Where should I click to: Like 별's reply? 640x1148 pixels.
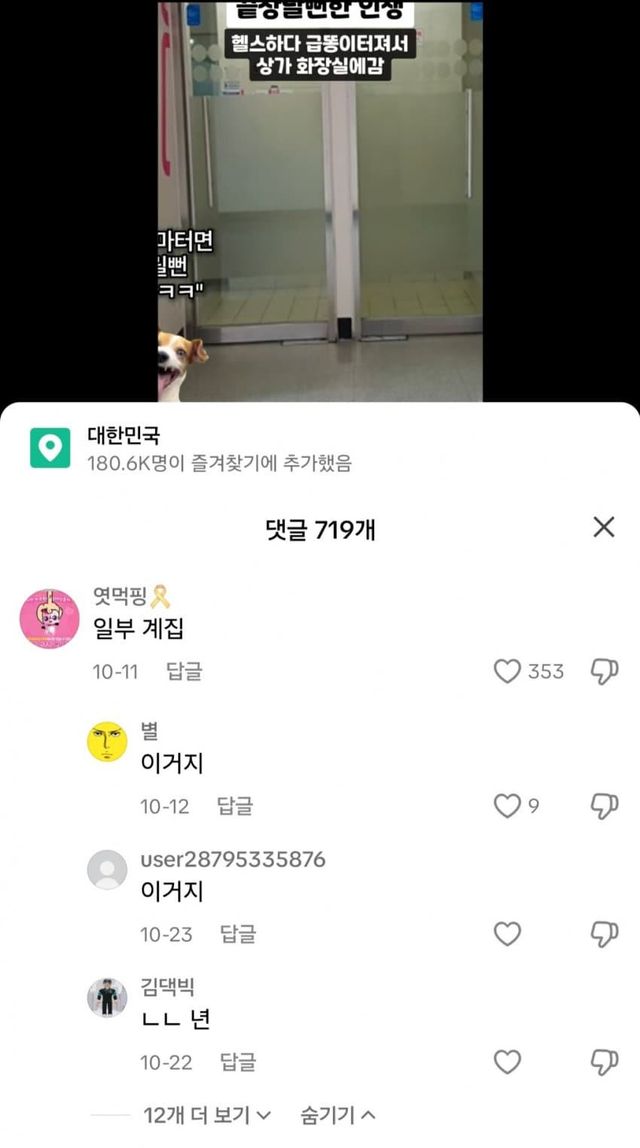[x=508, y=806]
